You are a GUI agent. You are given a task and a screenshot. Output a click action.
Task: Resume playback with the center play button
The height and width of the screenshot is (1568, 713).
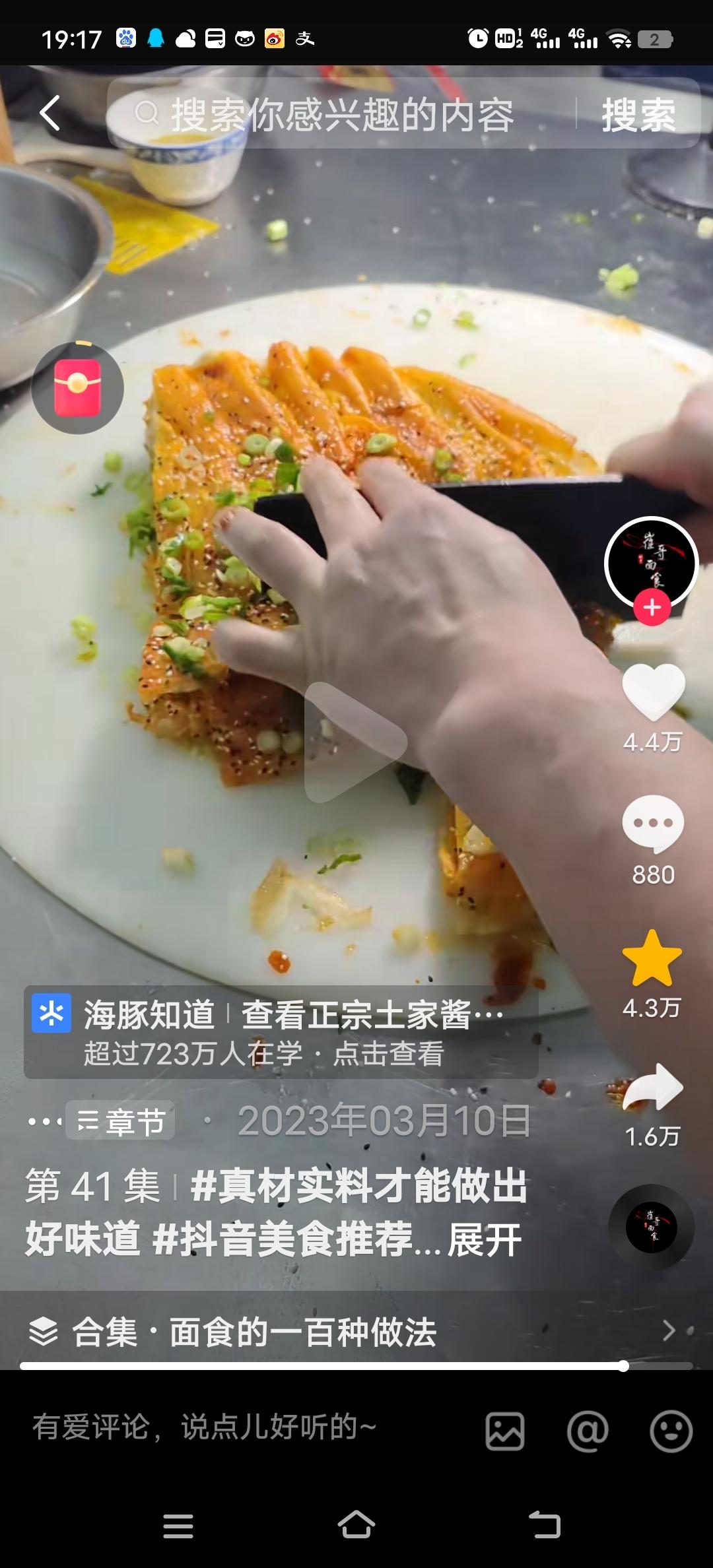pos(355,742)
